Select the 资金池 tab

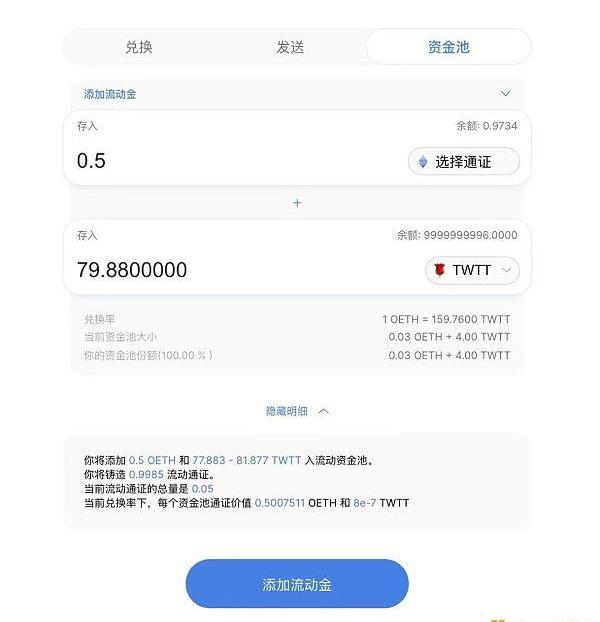click(x=448, y=47)
